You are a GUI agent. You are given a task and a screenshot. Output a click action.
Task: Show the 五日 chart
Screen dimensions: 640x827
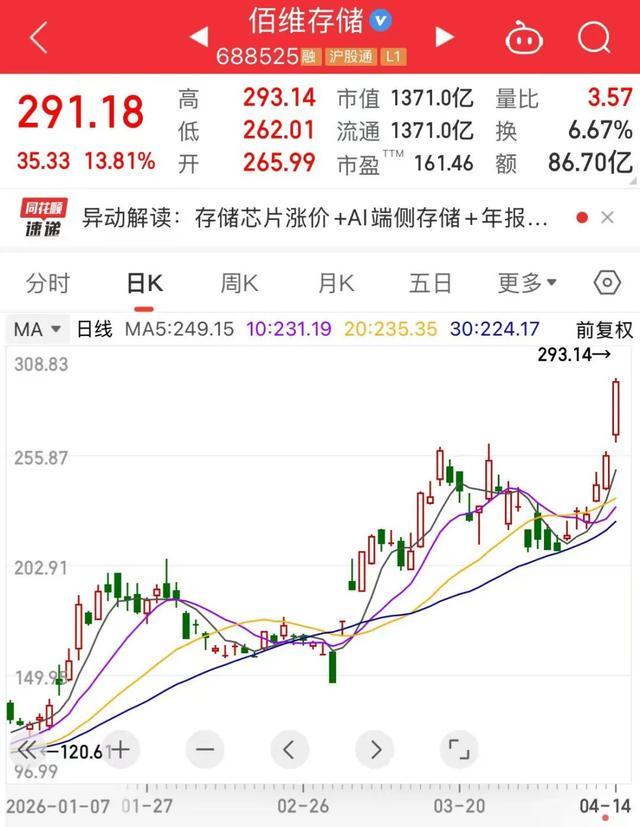point(430,284)
